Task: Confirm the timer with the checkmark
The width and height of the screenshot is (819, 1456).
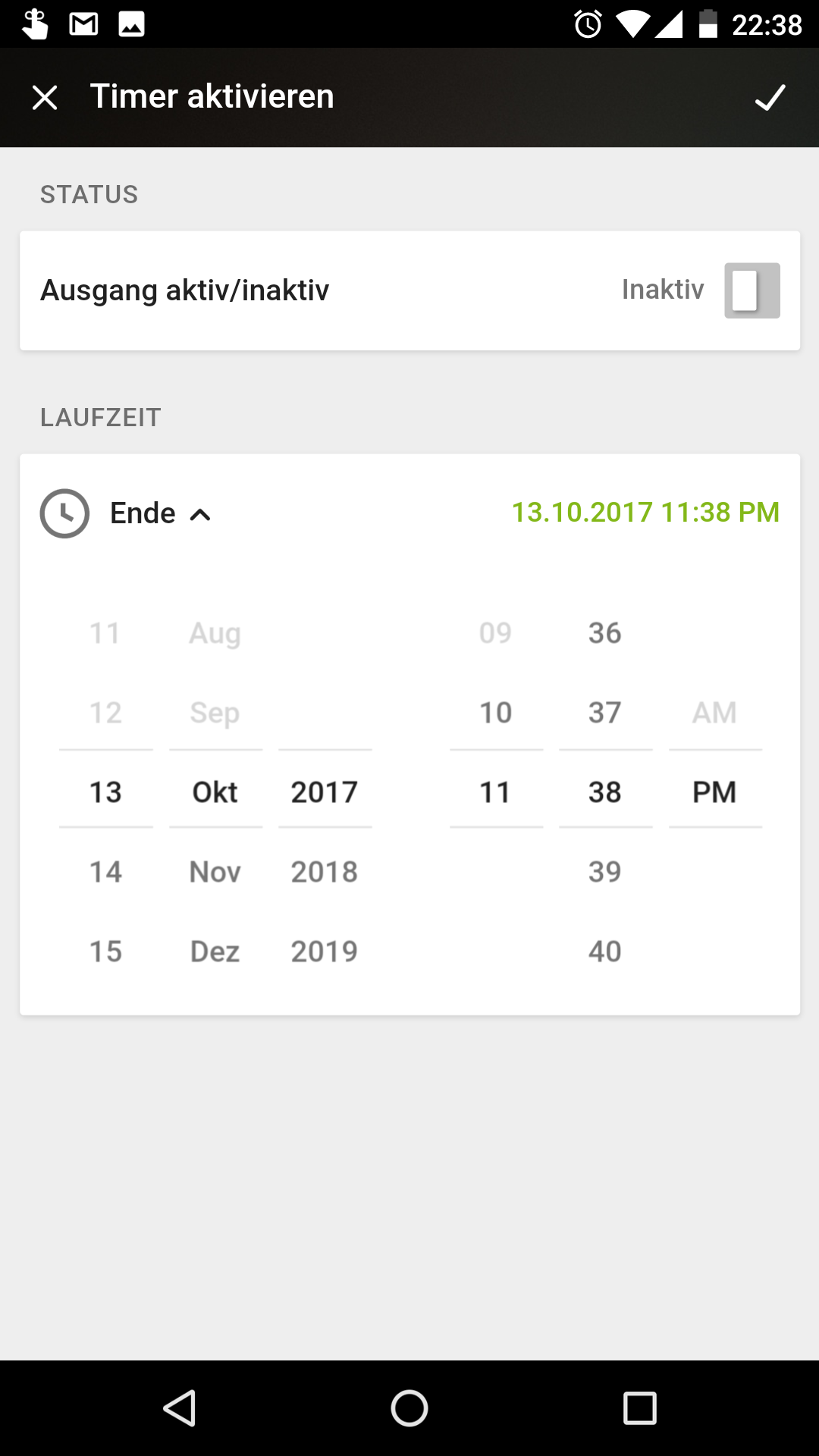Action: point(770,97)
